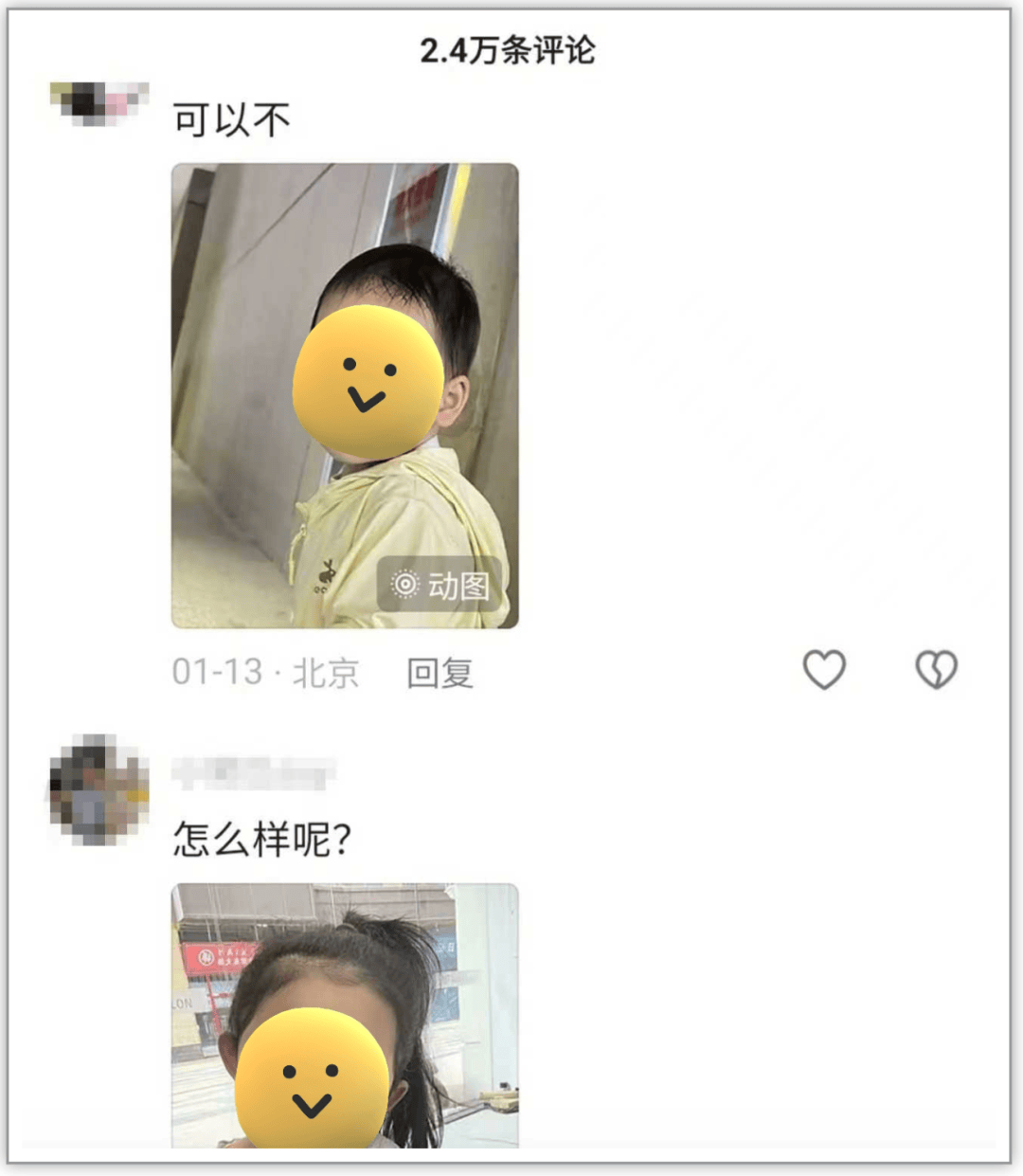The width and height of the screenshot is (1023, 1176).
Task: Like the 可以不 comment
Action: point(824,670)
